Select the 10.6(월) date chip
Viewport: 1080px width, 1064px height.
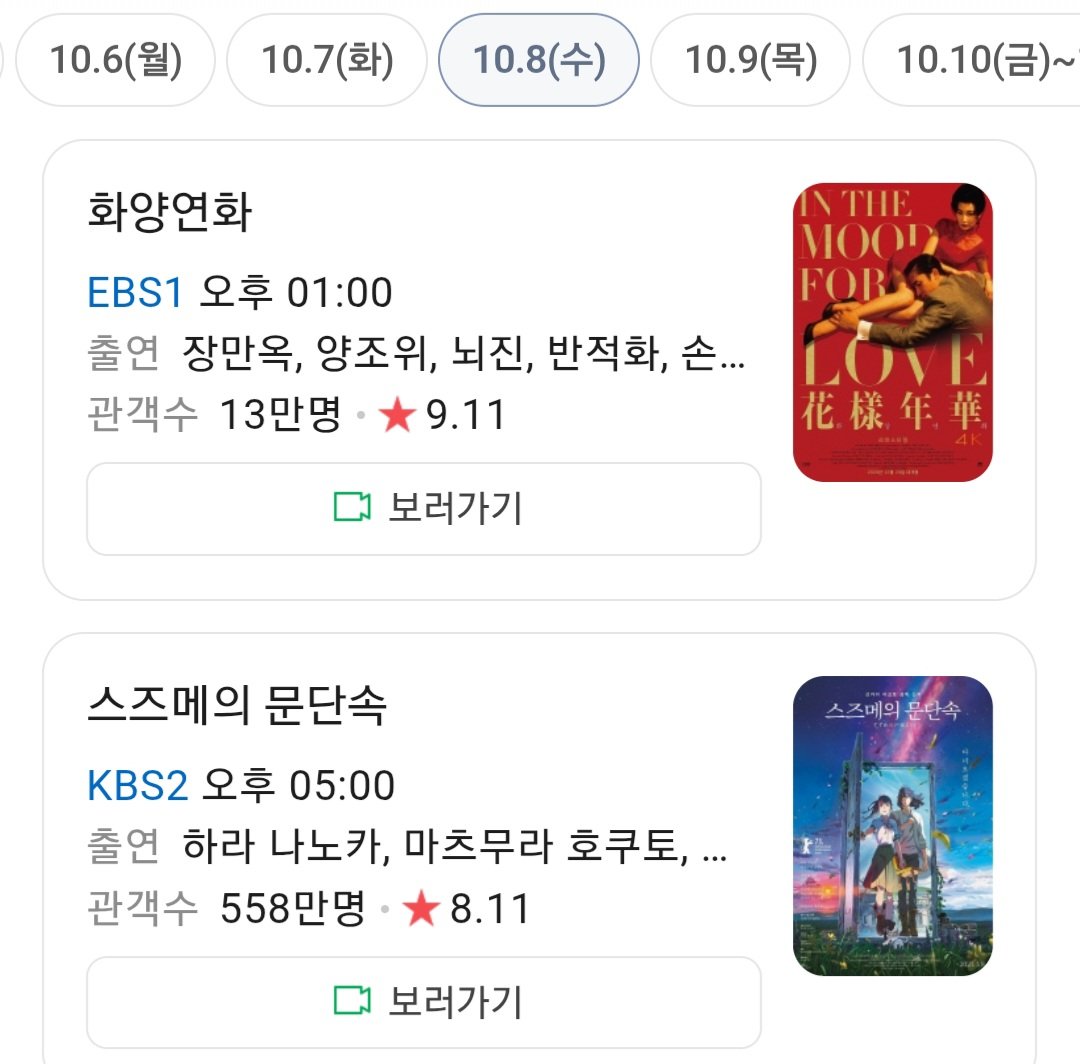pos(116,61)
